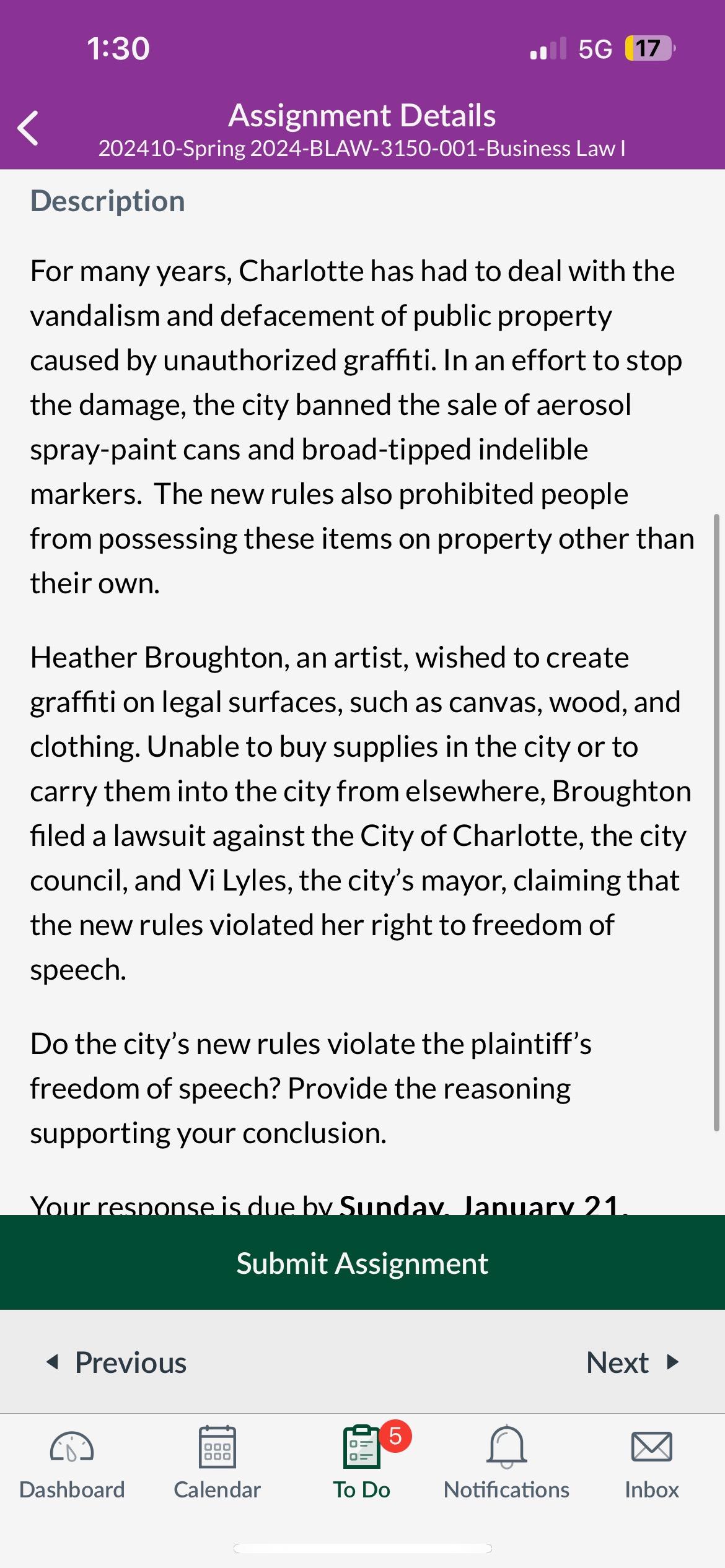The image size is (725, 1568).
Task: Go to the Previous assignment
Action: tap(118, 1362)
